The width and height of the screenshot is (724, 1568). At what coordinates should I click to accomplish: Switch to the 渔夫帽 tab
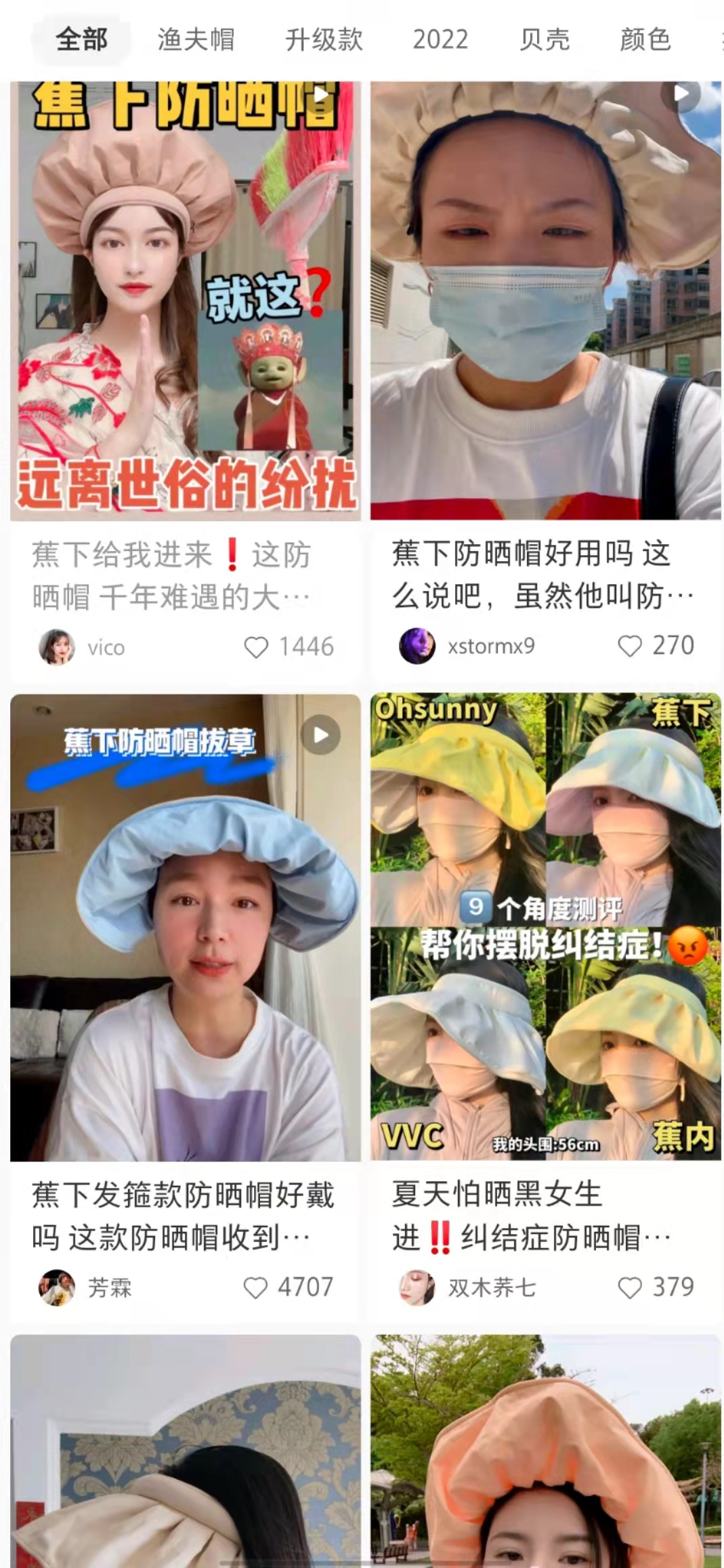(195, 39)
